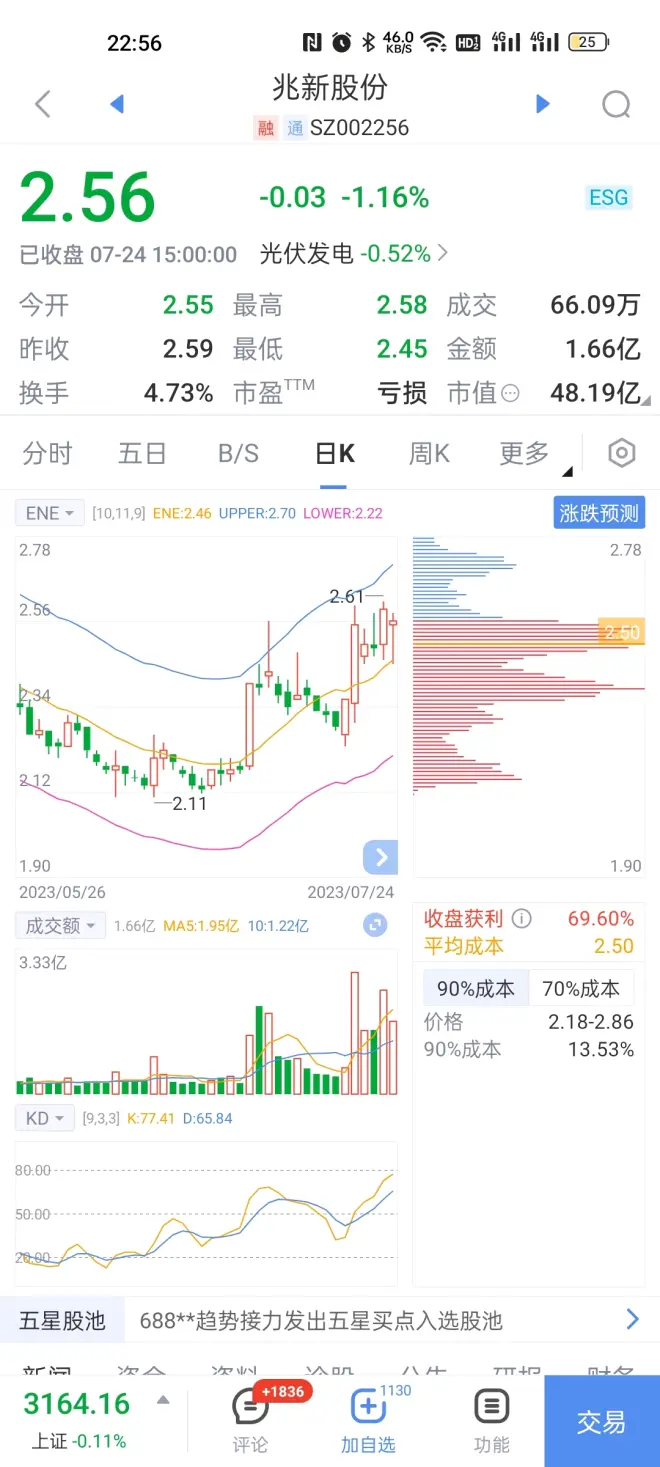Switch to the 周K chart tab

pyautogui.click(x=429, y=454)
